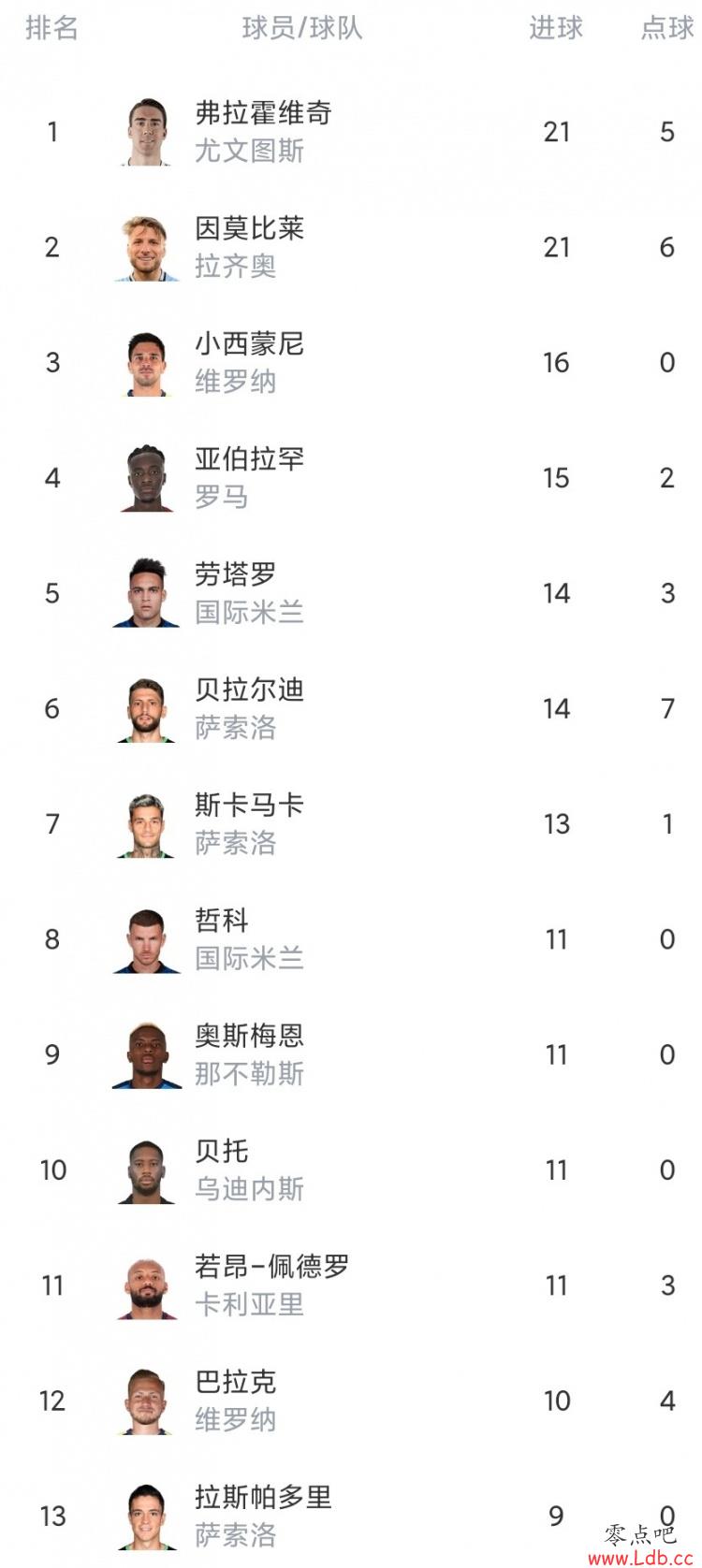This screenshot has height=1568, width=702.
Task: Open the 若昂-佩德罗 row
Action: (351, 1285)
